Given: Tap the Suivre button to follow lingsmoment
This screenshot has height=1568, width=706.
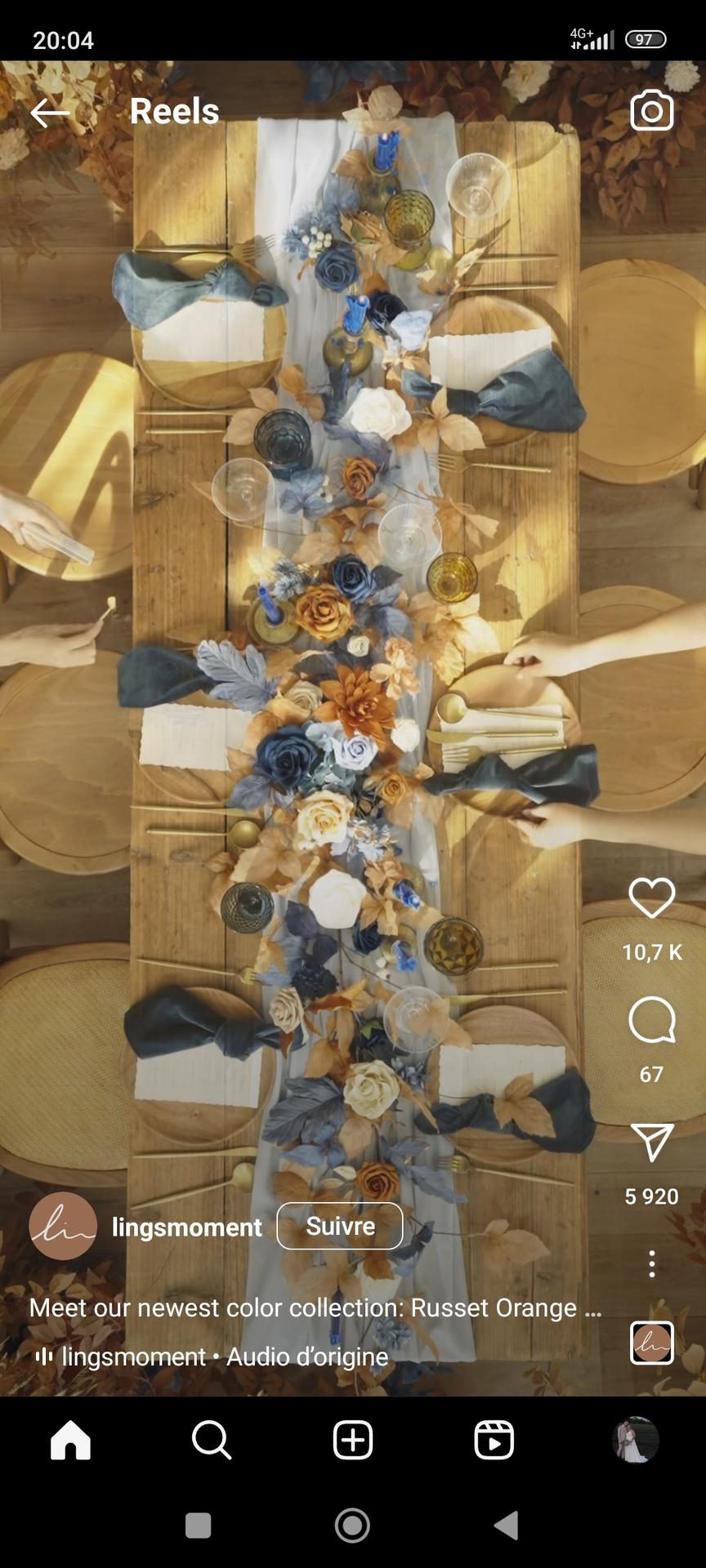Looking at the screenshot, I should pos(339,1226).
